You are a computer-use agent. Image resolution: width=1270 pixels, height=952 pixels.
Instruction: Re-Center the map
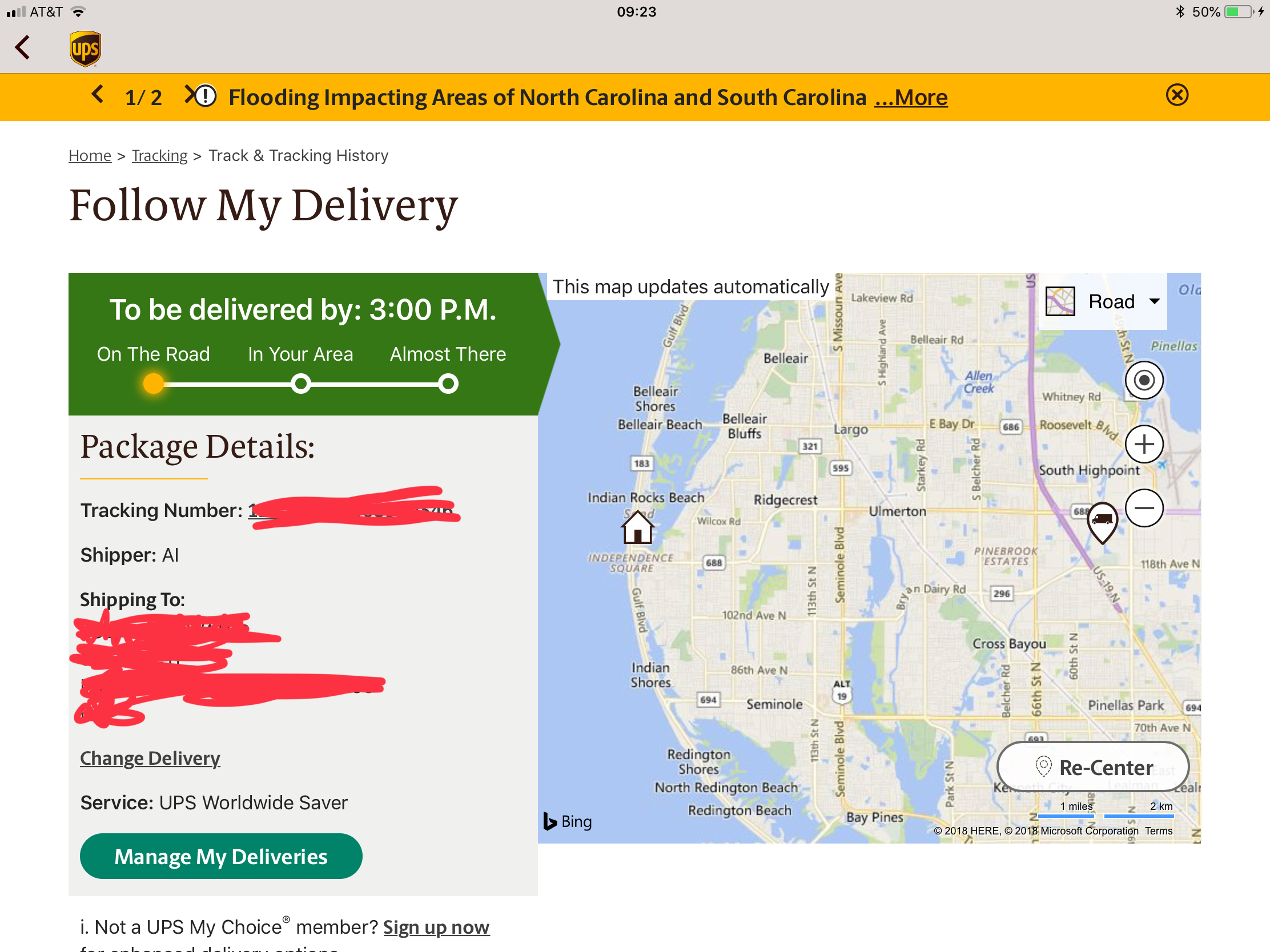[x=1093, y=767]
